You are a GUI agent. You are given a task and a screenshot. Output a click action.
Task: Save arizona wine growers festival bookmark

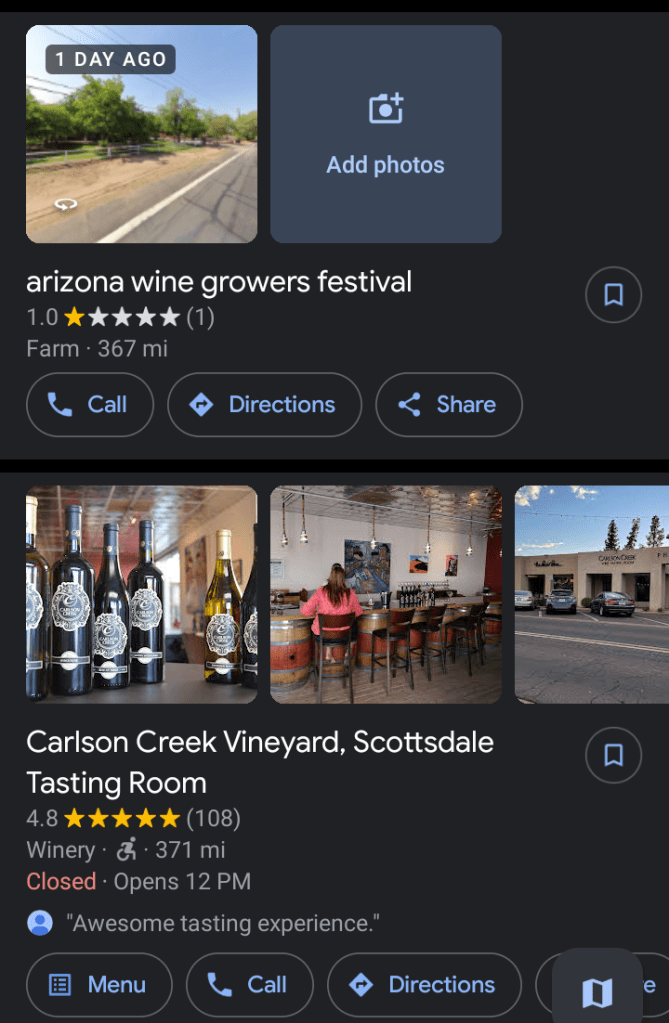pos(613,294)
